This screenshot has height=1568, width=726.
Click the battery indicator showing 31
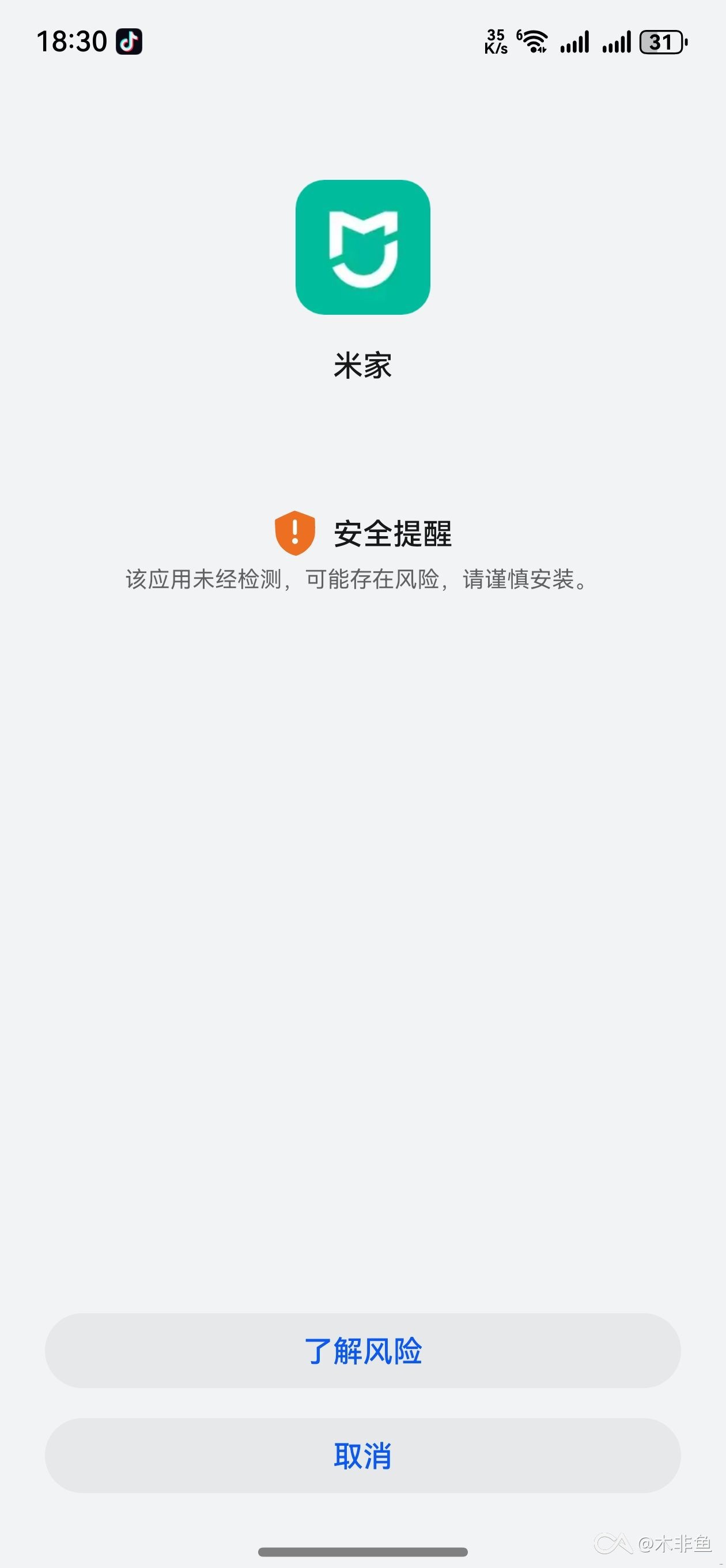[x=663, y=43]
